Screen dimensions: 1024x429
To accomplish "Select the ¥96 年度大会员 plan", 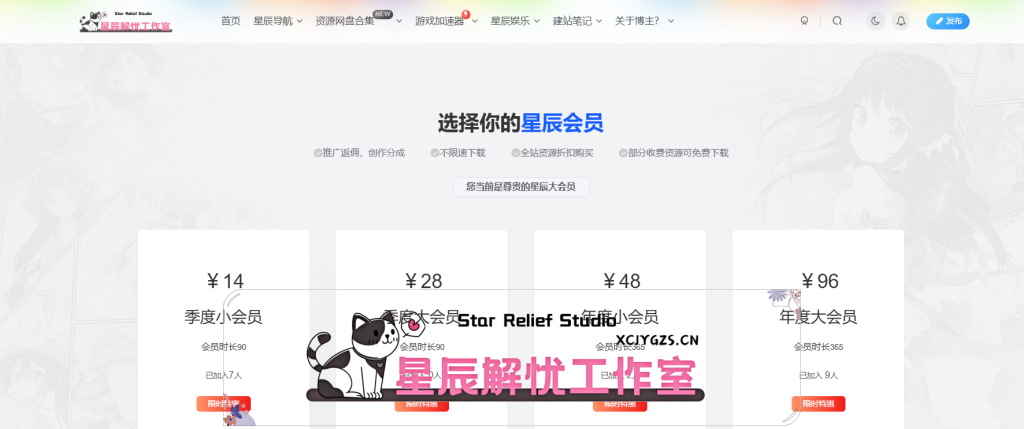I will tap(818, 403).
